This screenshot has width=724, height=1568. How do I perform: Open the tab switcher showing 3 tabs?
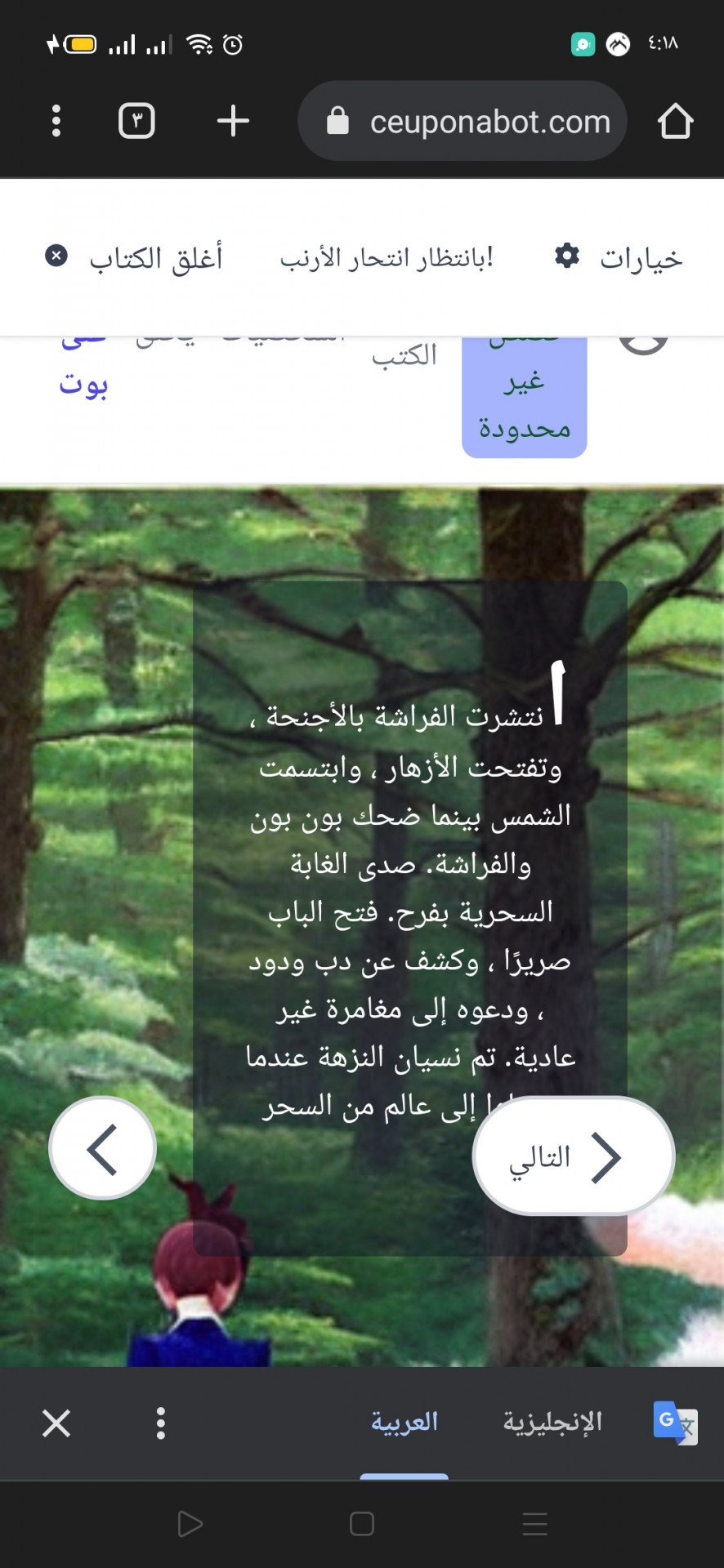coord(136,121)
